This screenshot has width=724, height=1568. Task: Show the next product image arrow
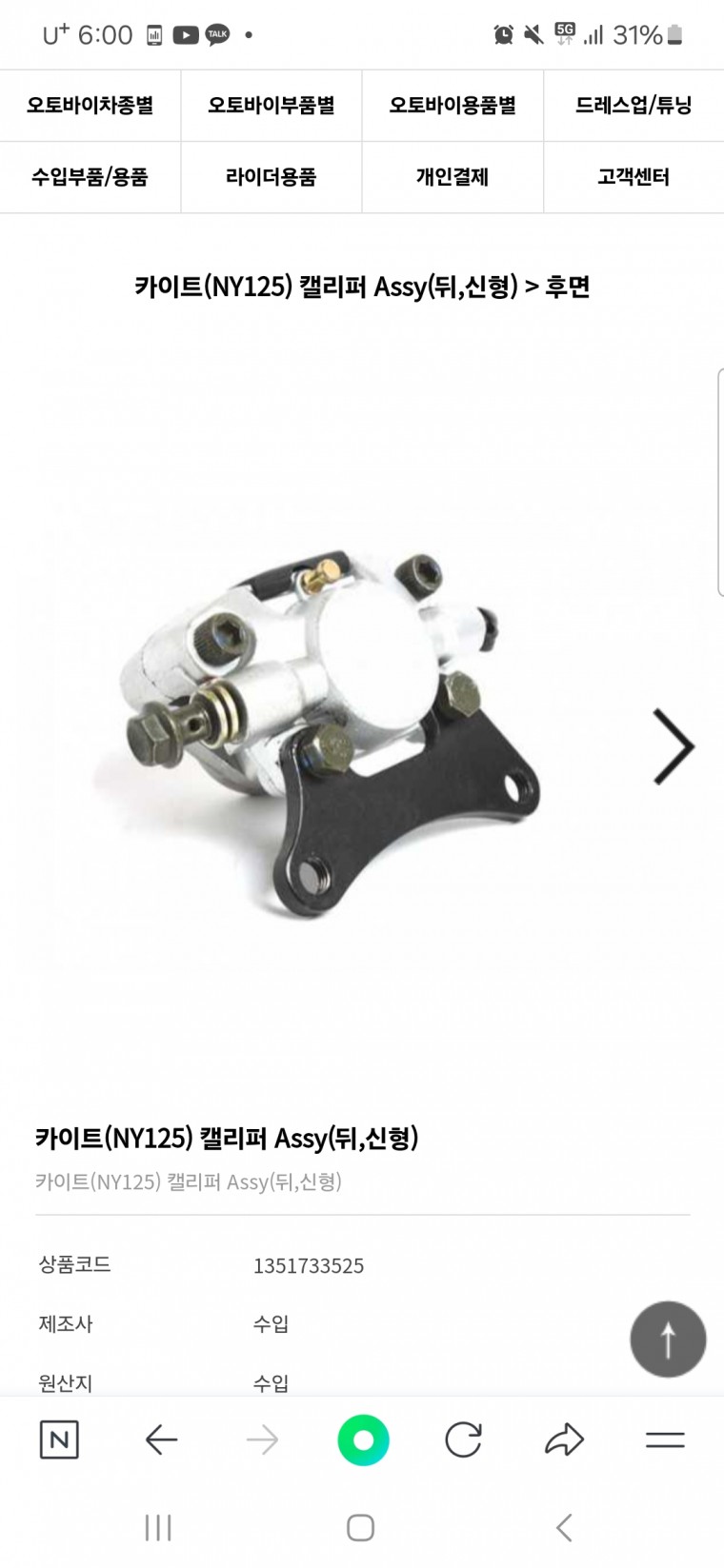(674, 746)
